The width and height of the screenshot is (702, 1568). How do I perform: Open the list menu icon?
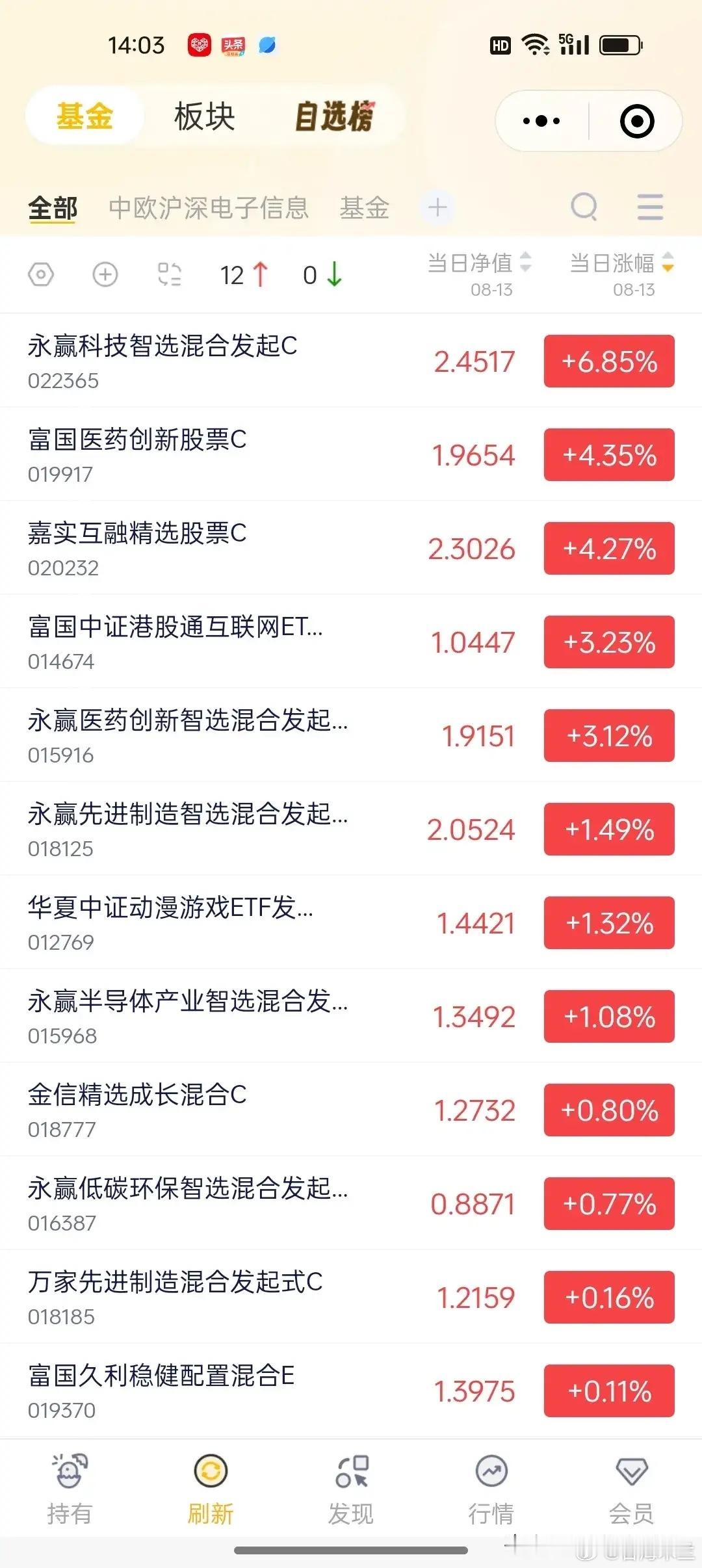tap(650, 208)
